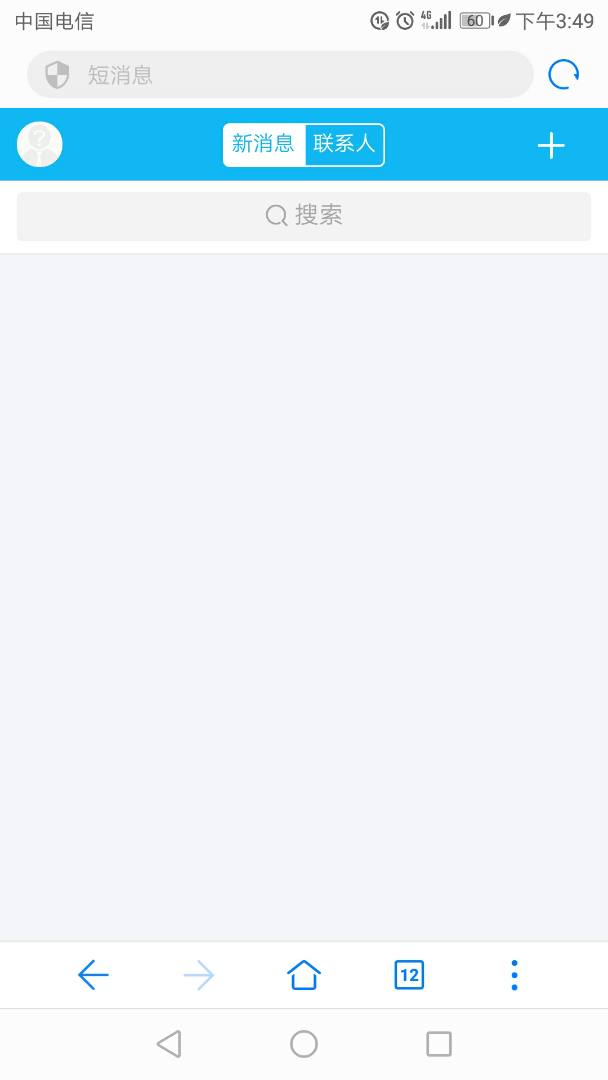608x1080 pixels.
Task: Open the browser overflow menu
Action: 514,975
